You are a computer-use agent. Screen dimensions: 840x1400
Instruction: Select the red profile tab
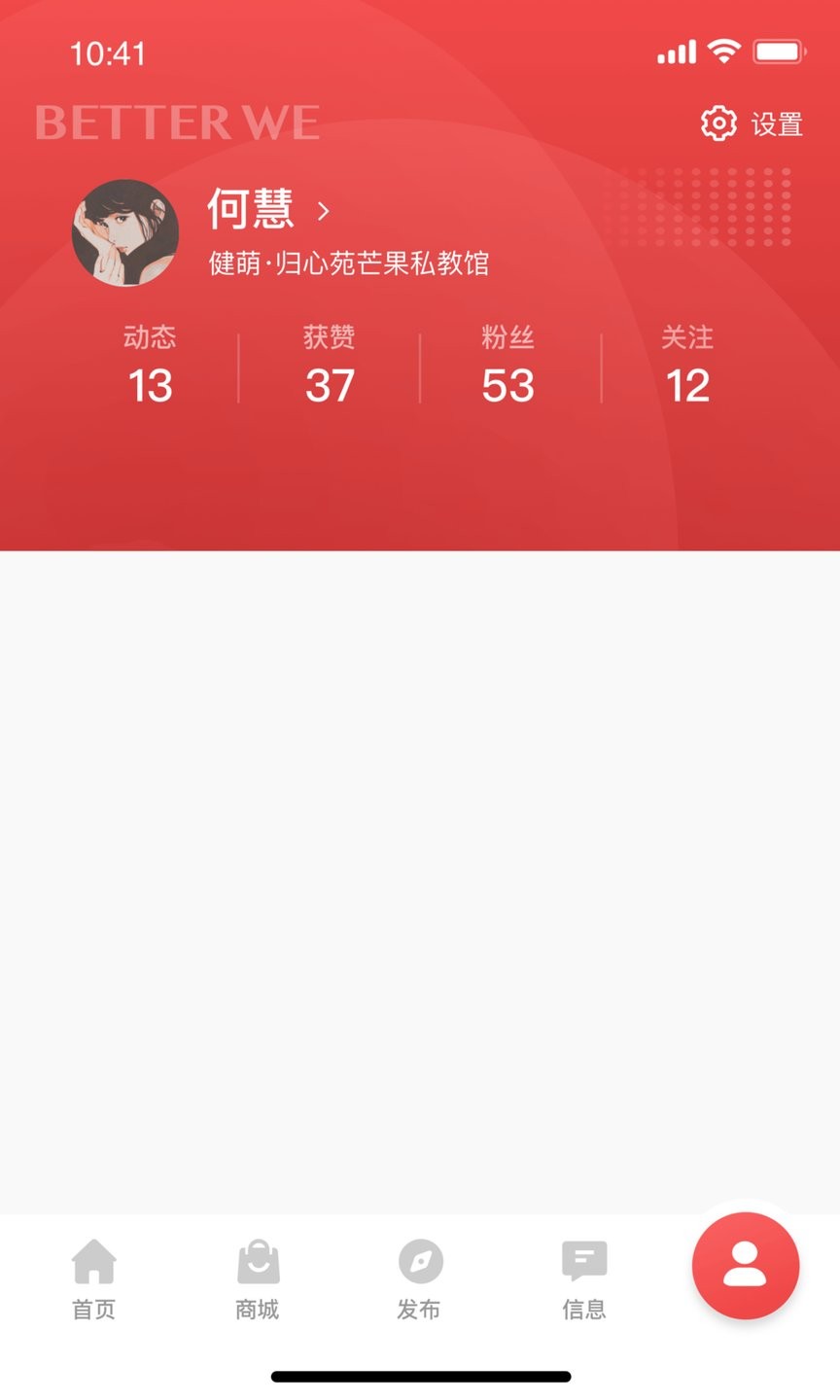pos(746,1266)
